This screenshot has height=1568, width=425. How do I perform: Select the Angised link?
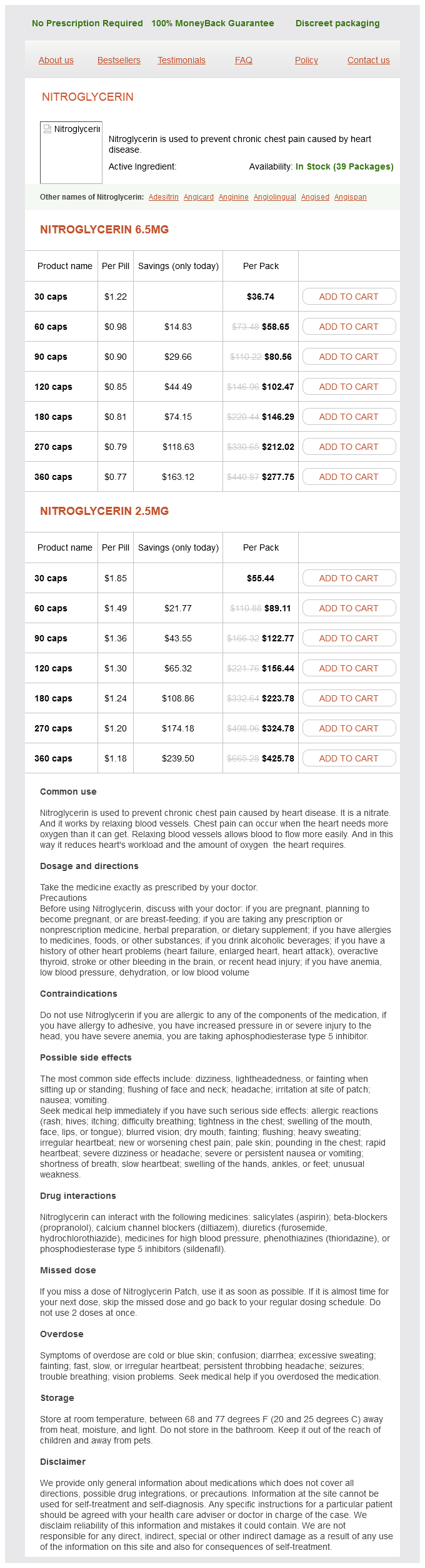[315, 197]
